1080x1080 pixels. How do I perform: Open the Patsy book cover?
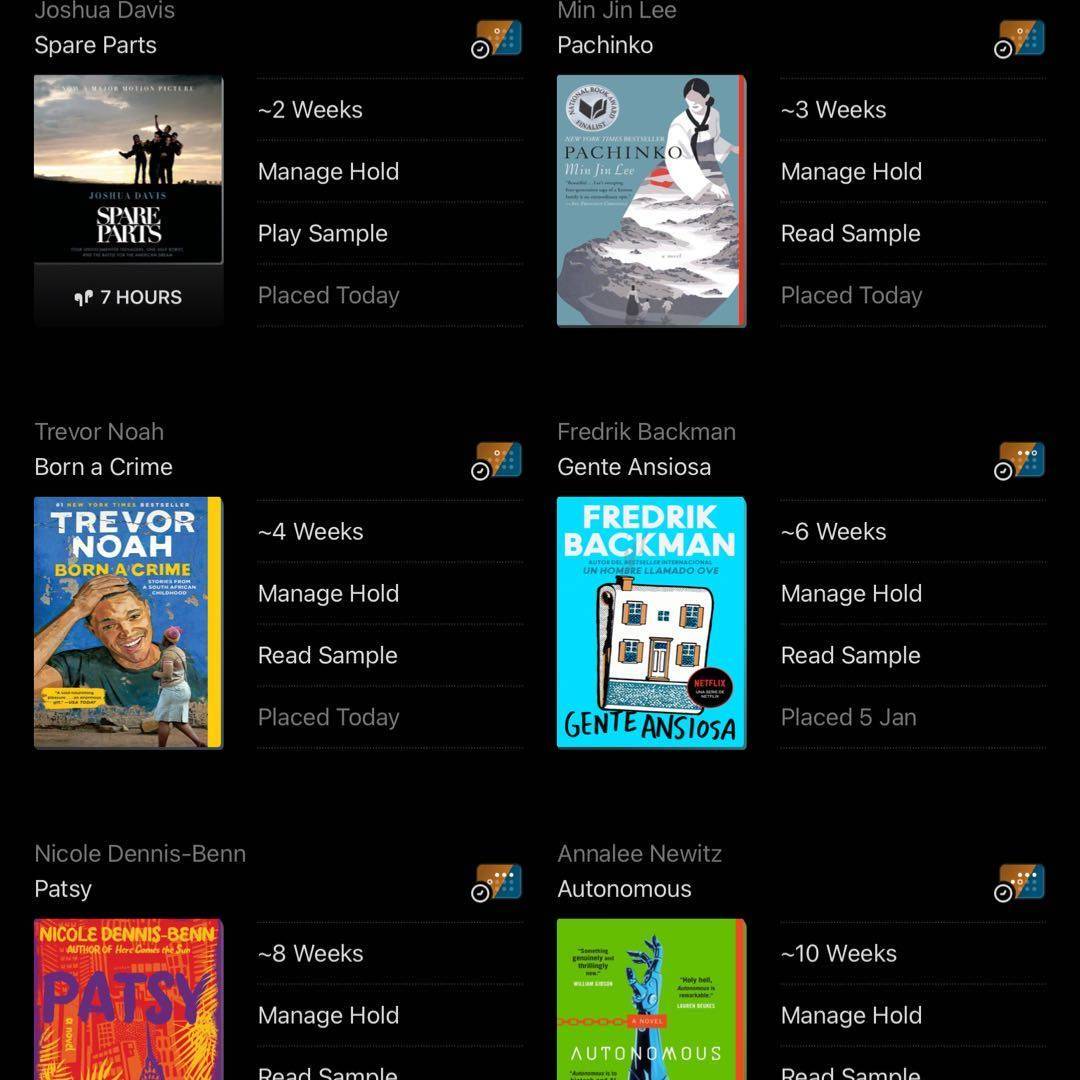tap(128, 1000)
